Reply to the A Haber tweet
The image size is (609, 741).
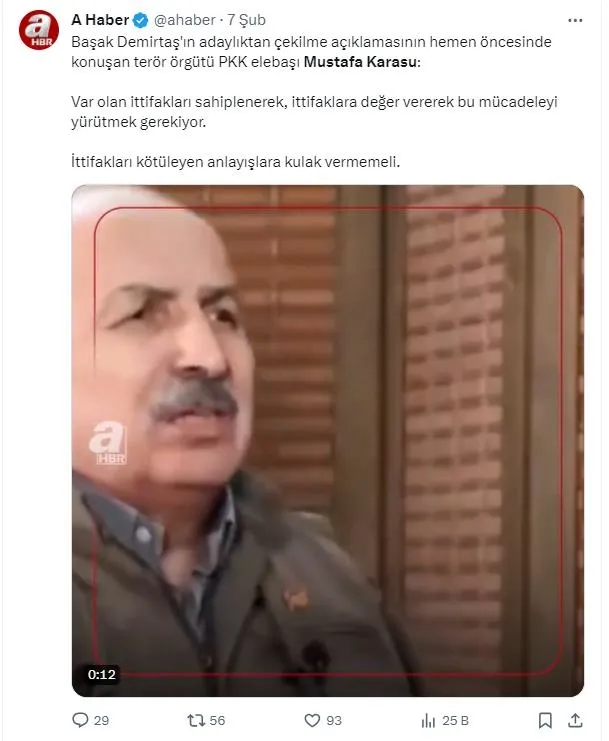[82, 720]
